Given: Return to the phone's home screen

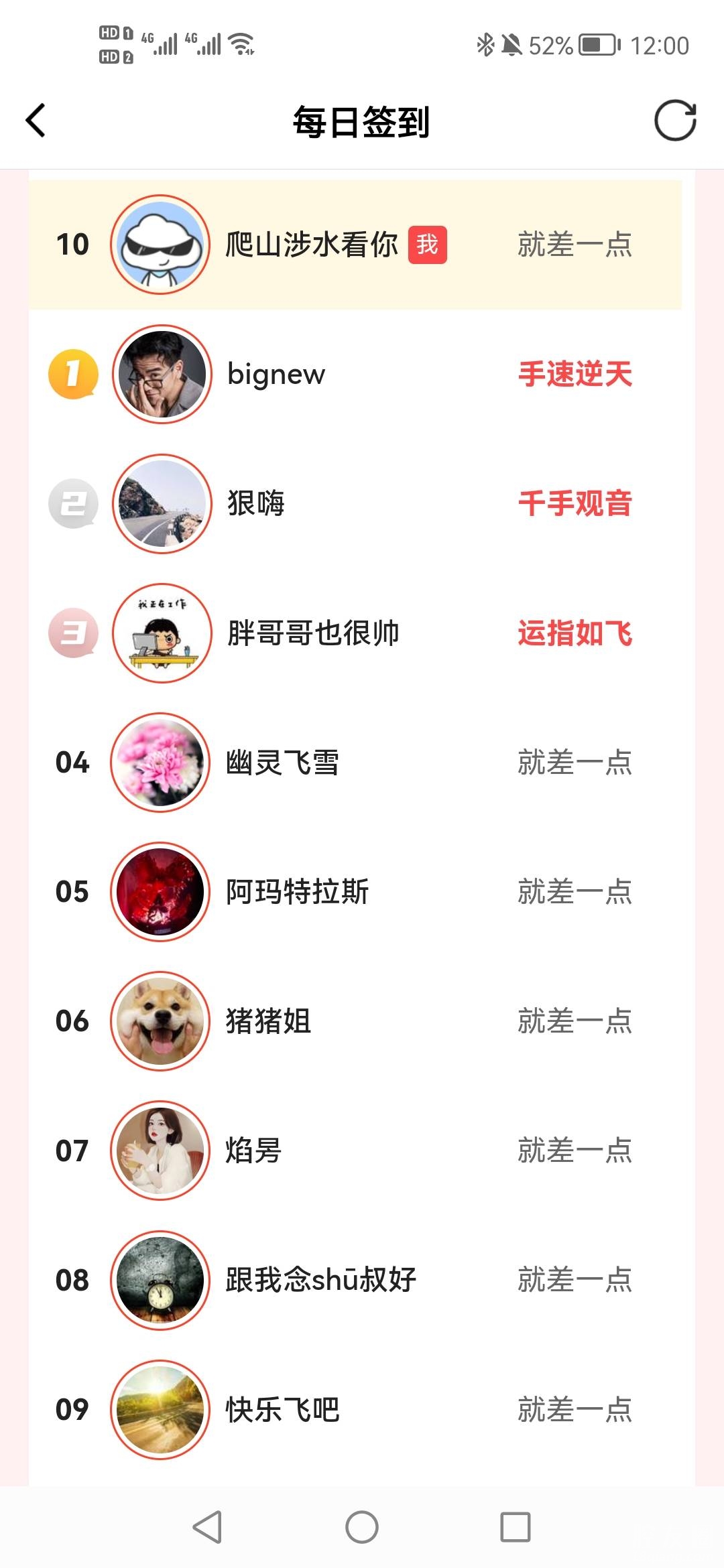Looking at the screenshot, I should [x=362, y=1527].
